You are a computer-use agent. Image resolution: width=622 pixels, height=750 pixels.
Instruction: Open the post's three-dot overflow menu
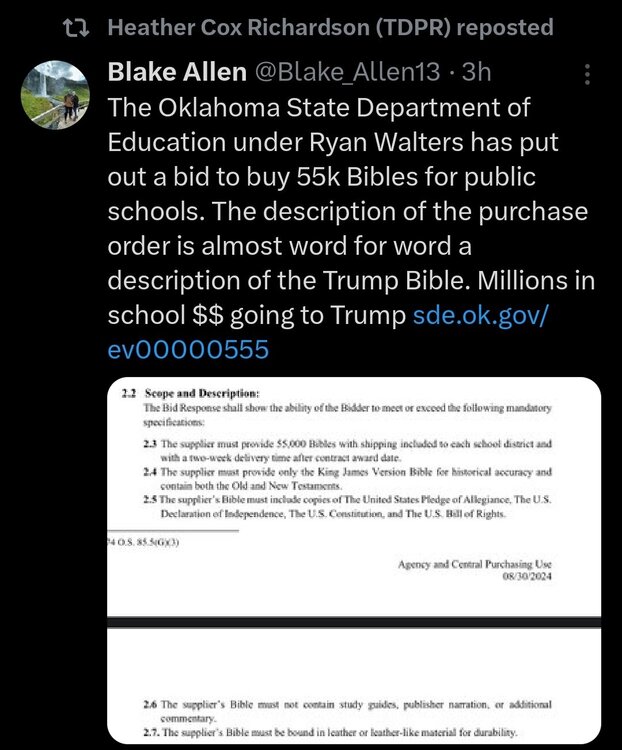(x=588, y=75)
